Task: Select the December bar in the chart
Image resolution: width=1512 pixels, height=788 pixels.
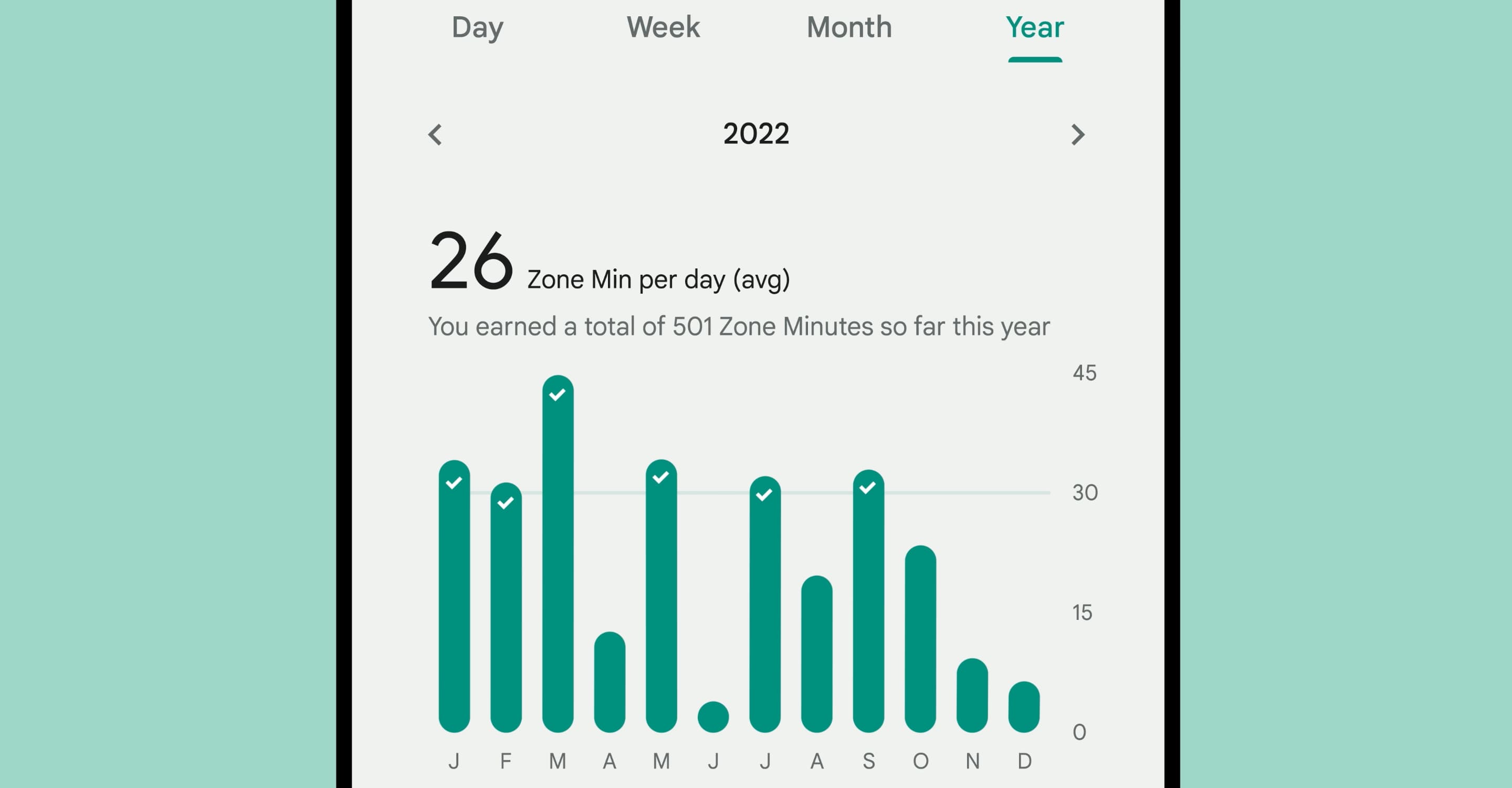Action: (1024, 707)
